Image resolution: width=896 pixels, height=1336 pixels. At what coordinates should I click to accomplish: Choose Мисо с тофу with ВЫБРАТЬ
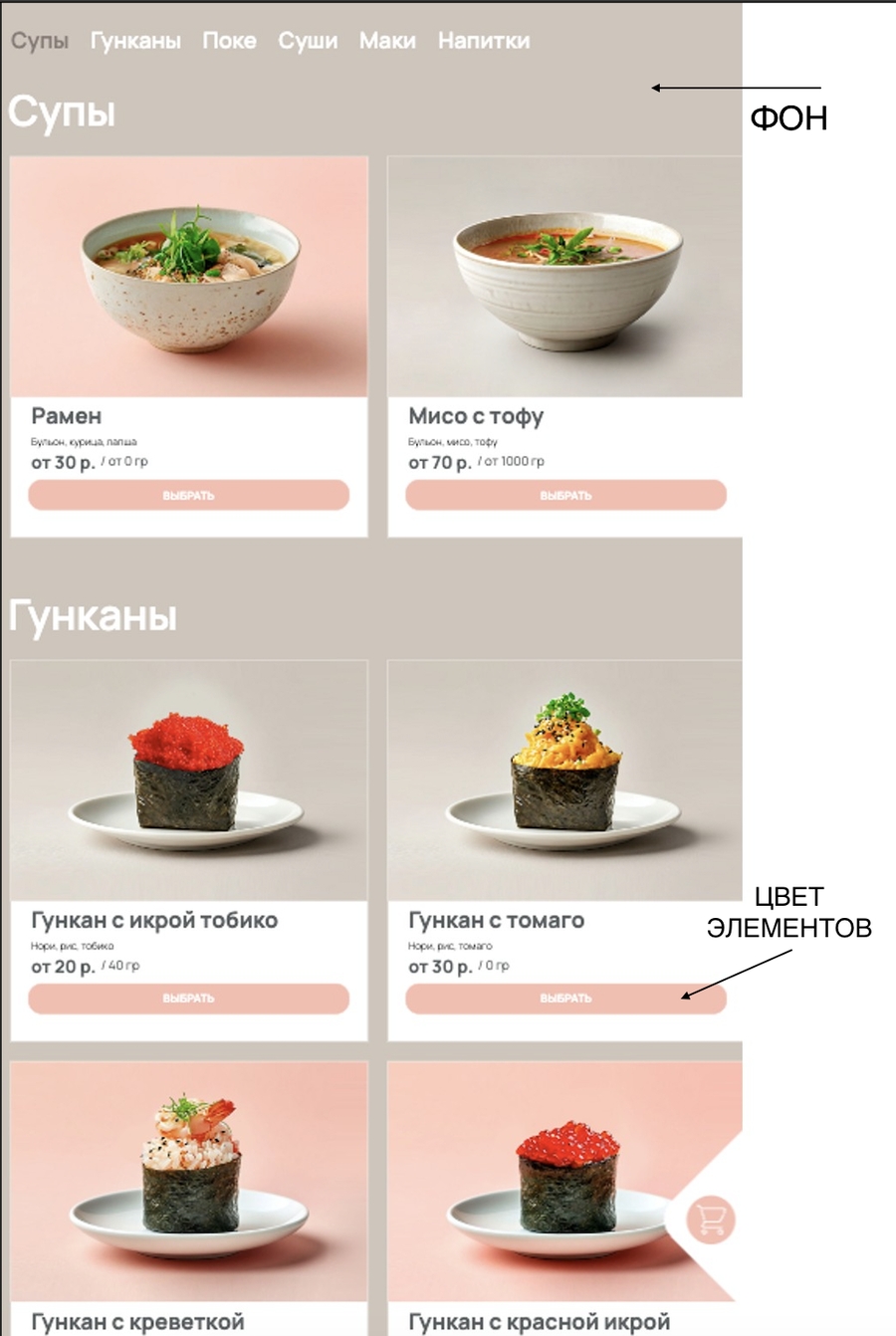click(x=565, y=495)
